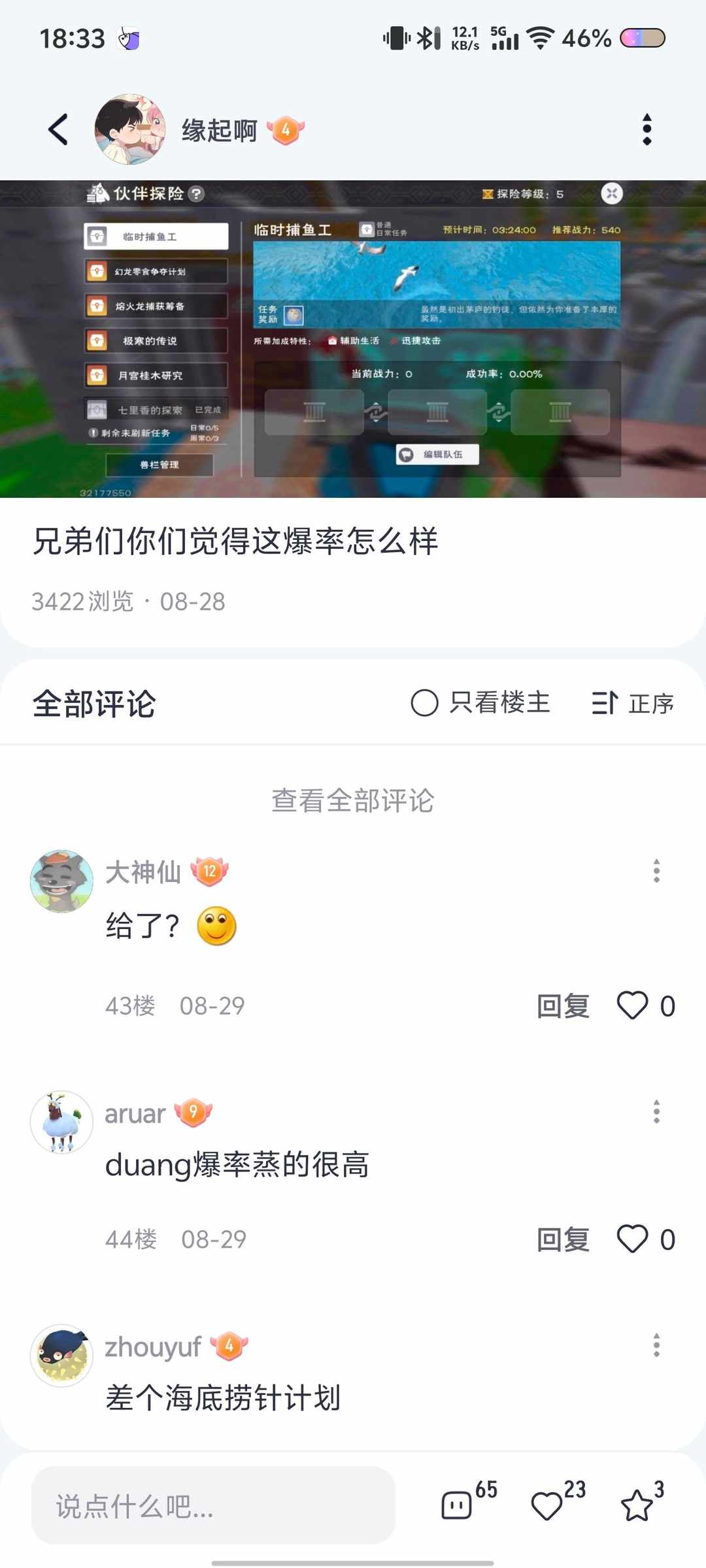
Task: Go back using the top-left arrow
Action: click(x=58, y=129)
